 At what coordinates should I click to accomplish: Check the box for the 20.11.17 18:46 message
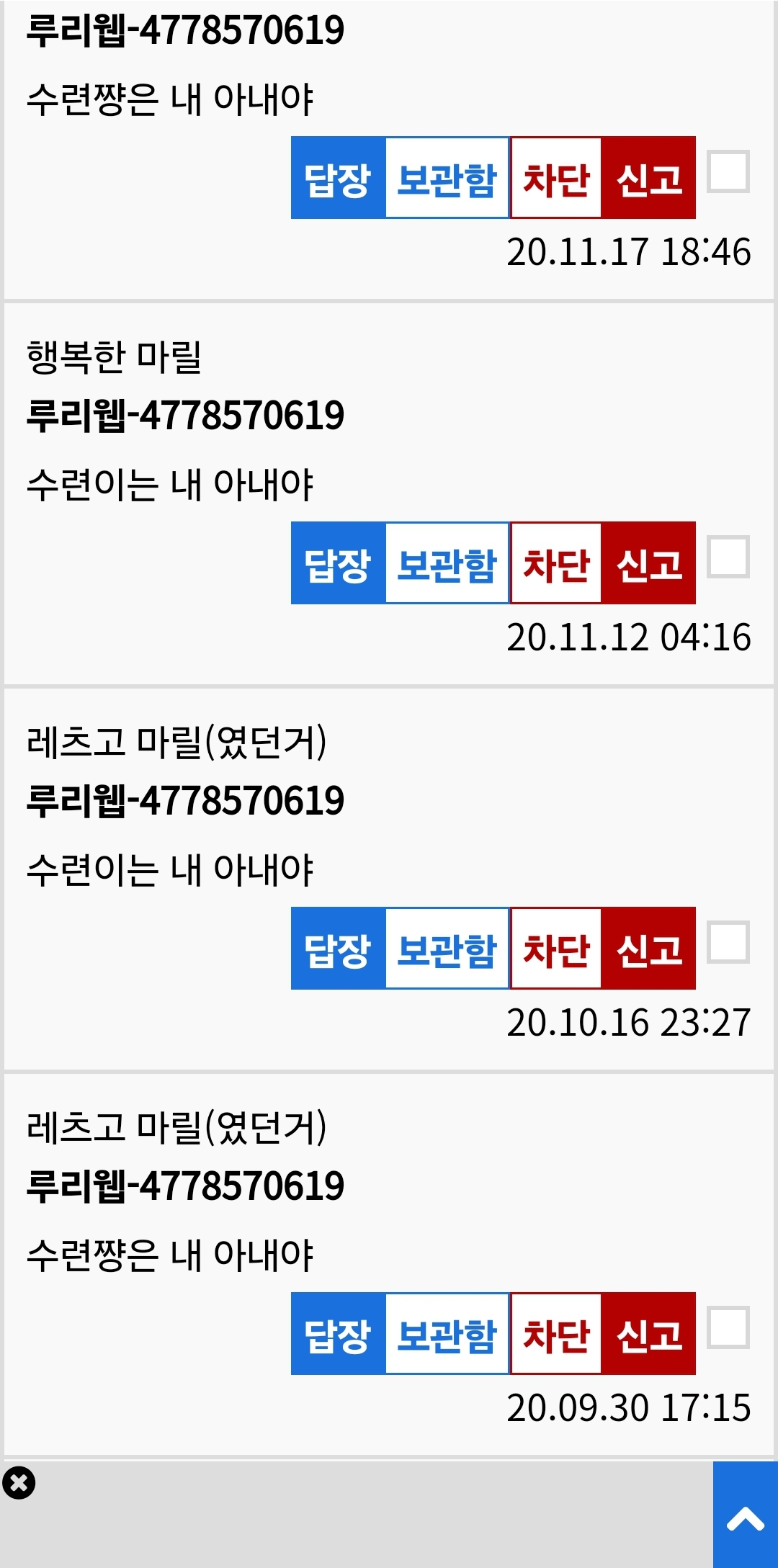[x=728, y=171]
